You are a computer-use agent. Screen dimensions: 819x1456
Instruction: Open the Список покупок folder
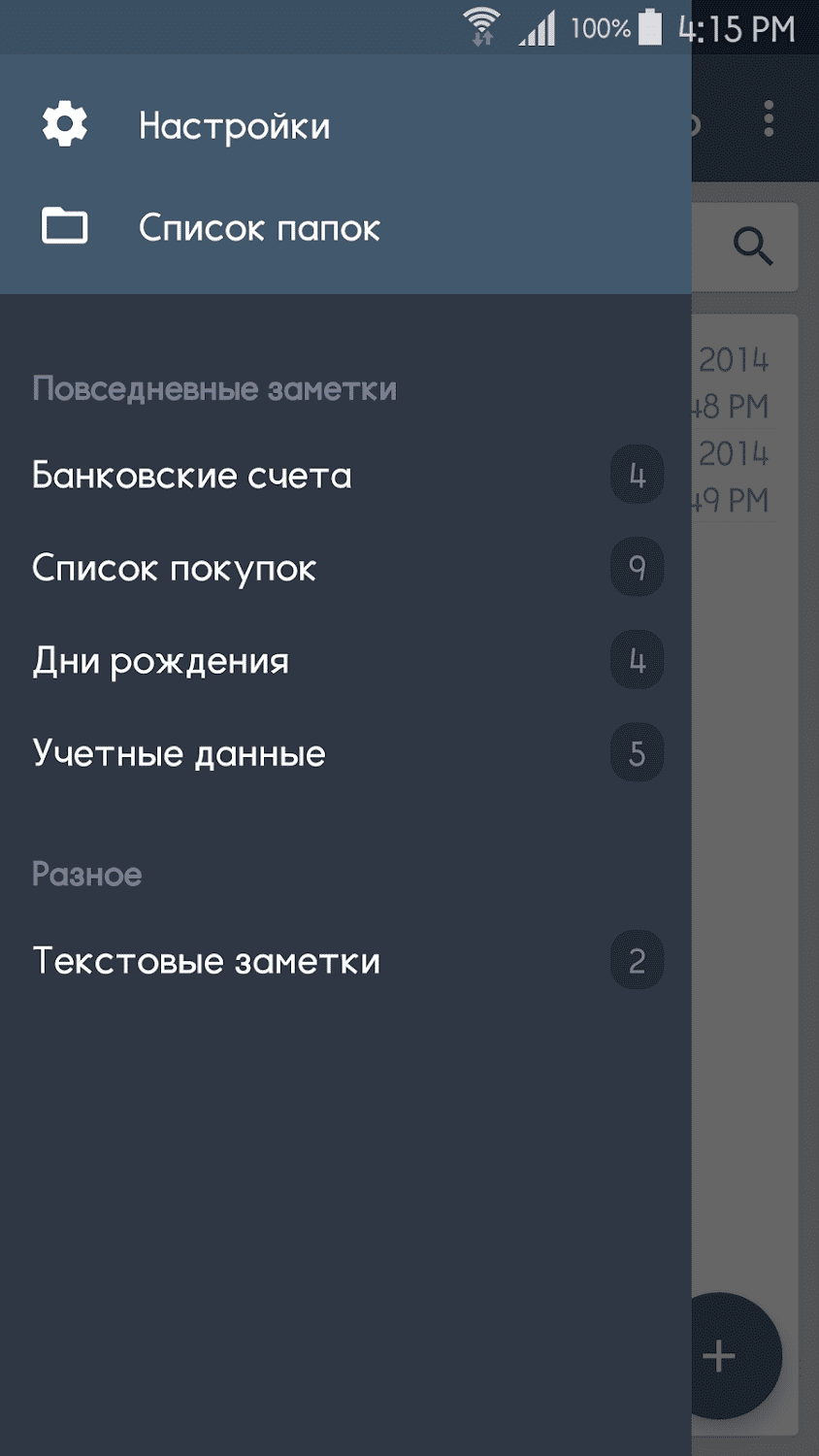[175, 568]
